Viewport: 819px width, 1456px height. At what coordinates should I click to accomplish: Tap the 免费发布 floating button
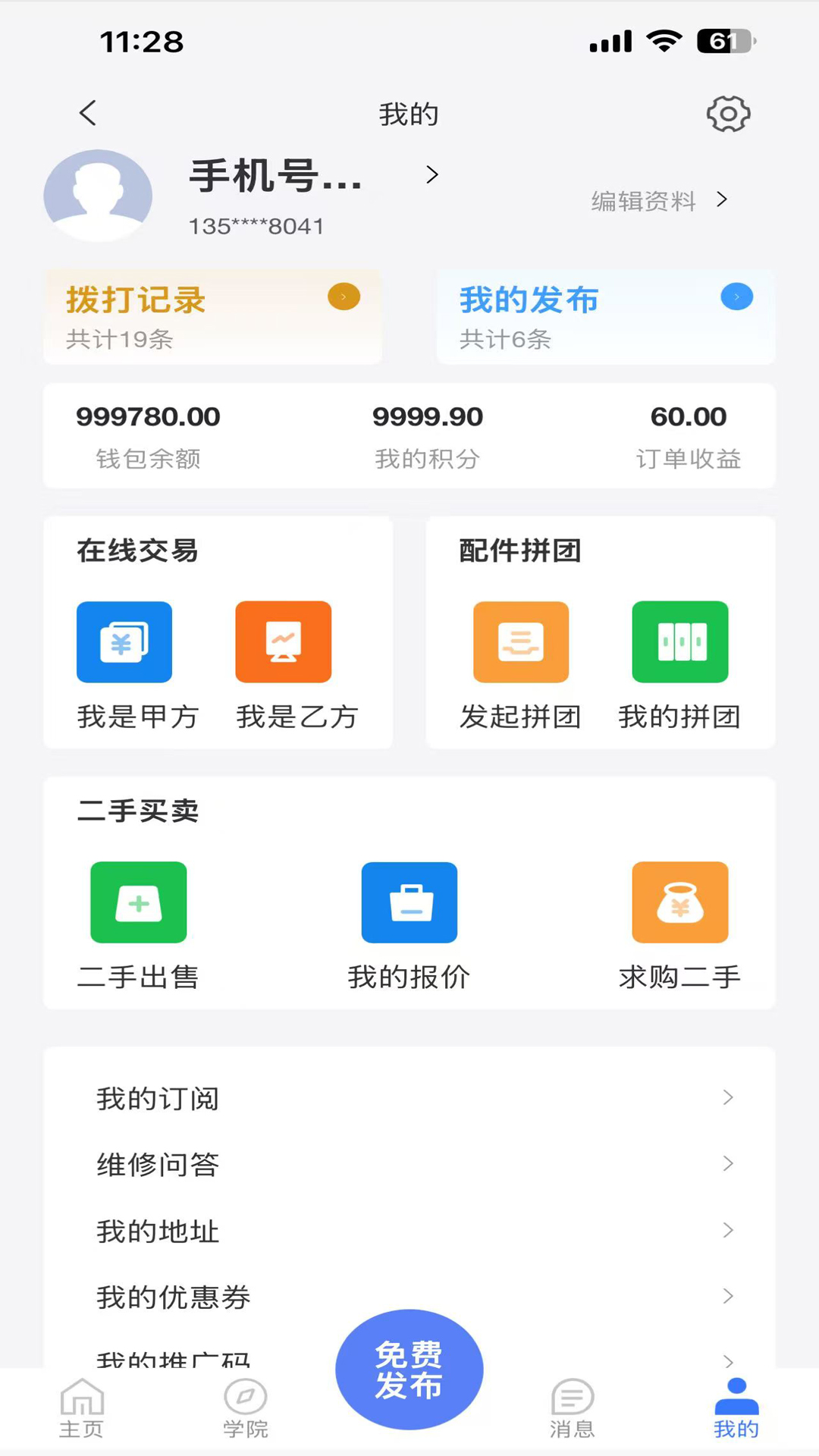tap(409, 1370)
